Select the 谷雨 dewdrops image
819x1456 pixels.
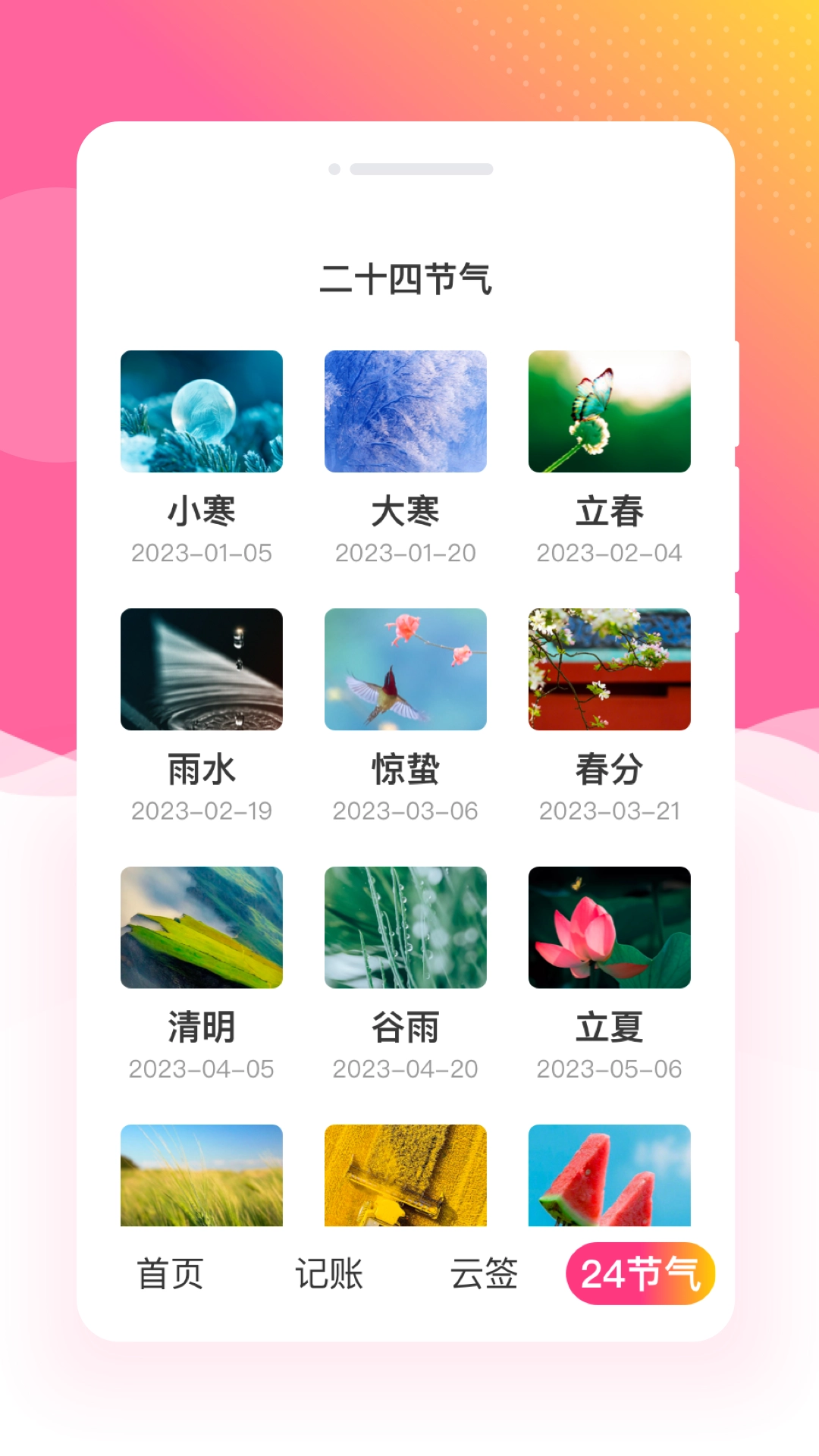tap(405, 928)
